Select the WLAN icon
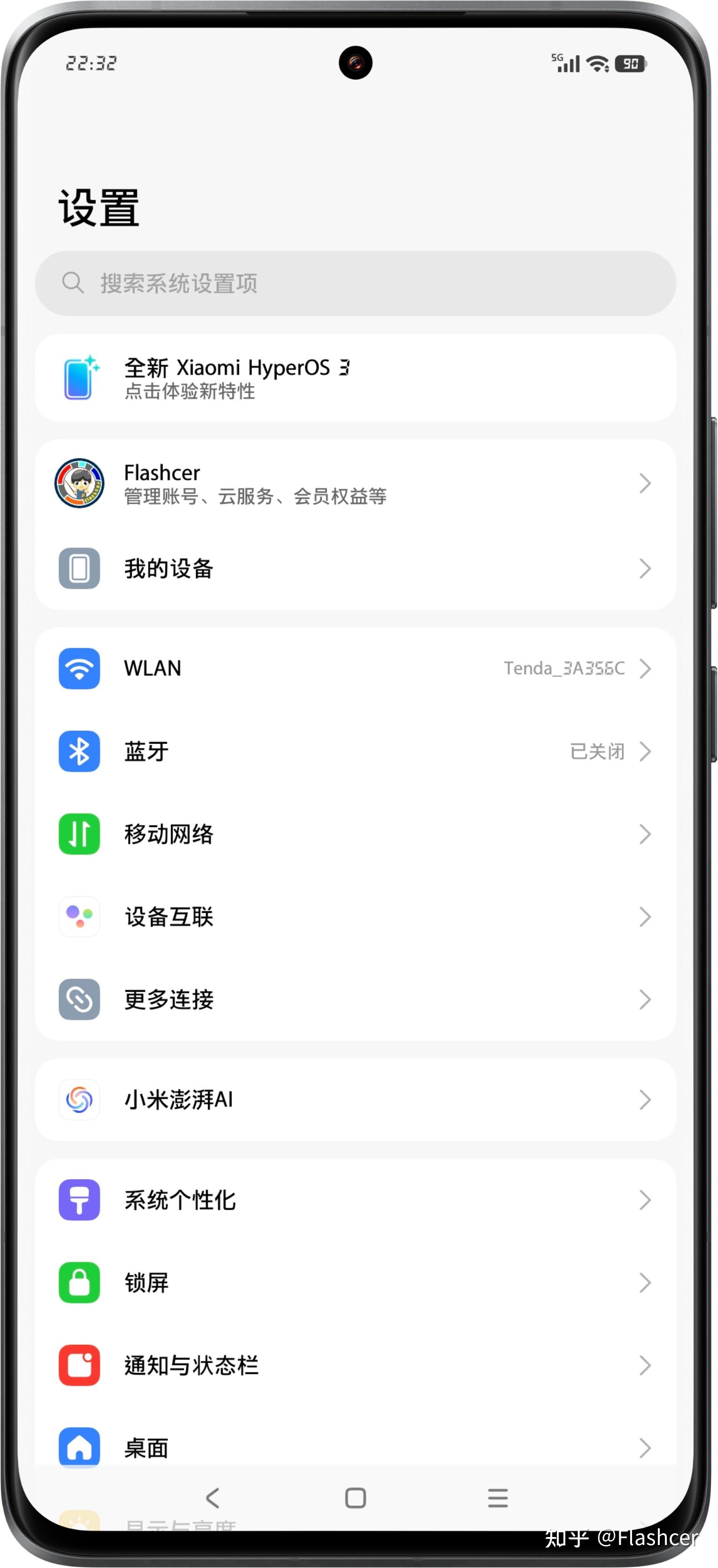 tap(78, 668)
